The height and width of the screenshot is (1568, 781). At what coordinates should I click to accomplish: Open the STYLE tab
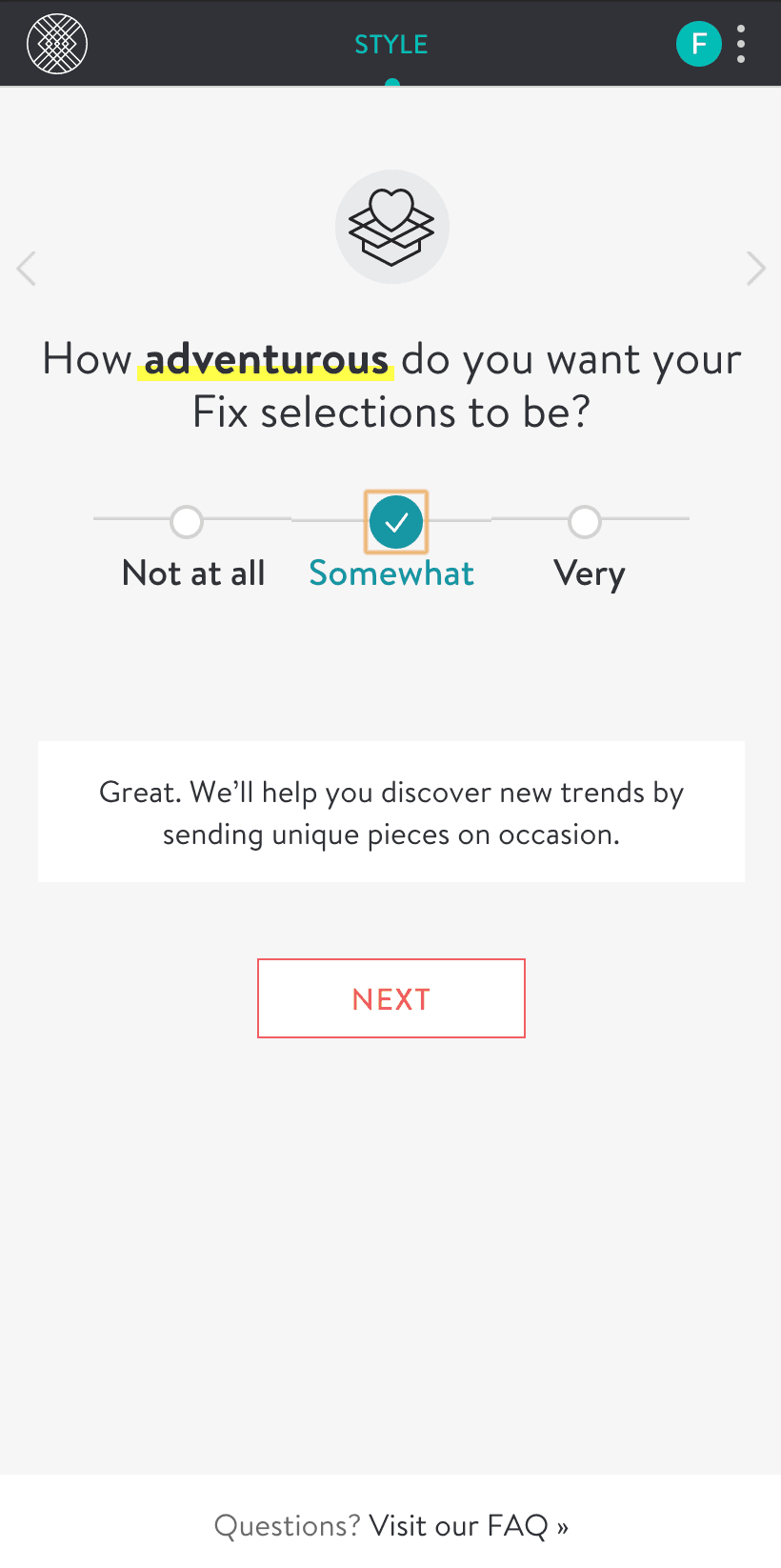click(391, 45)
